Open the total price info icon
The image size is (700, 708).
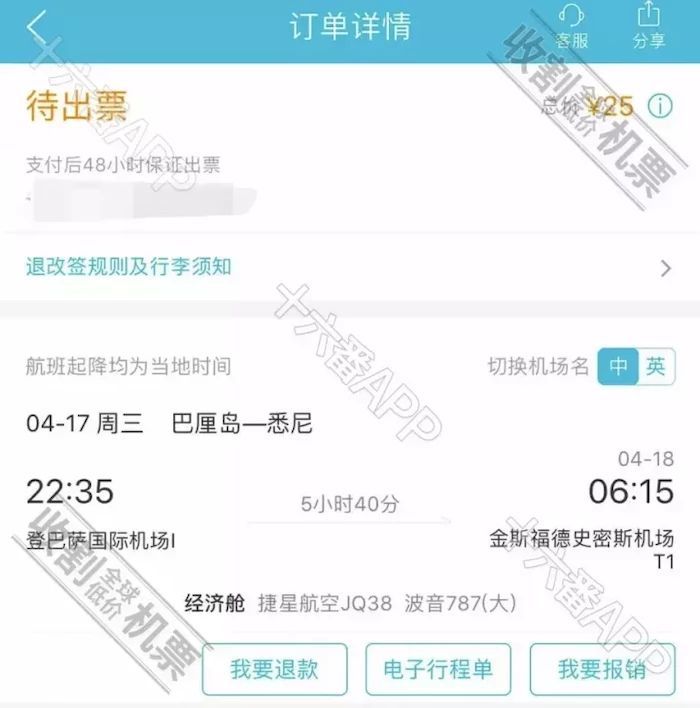660,106
